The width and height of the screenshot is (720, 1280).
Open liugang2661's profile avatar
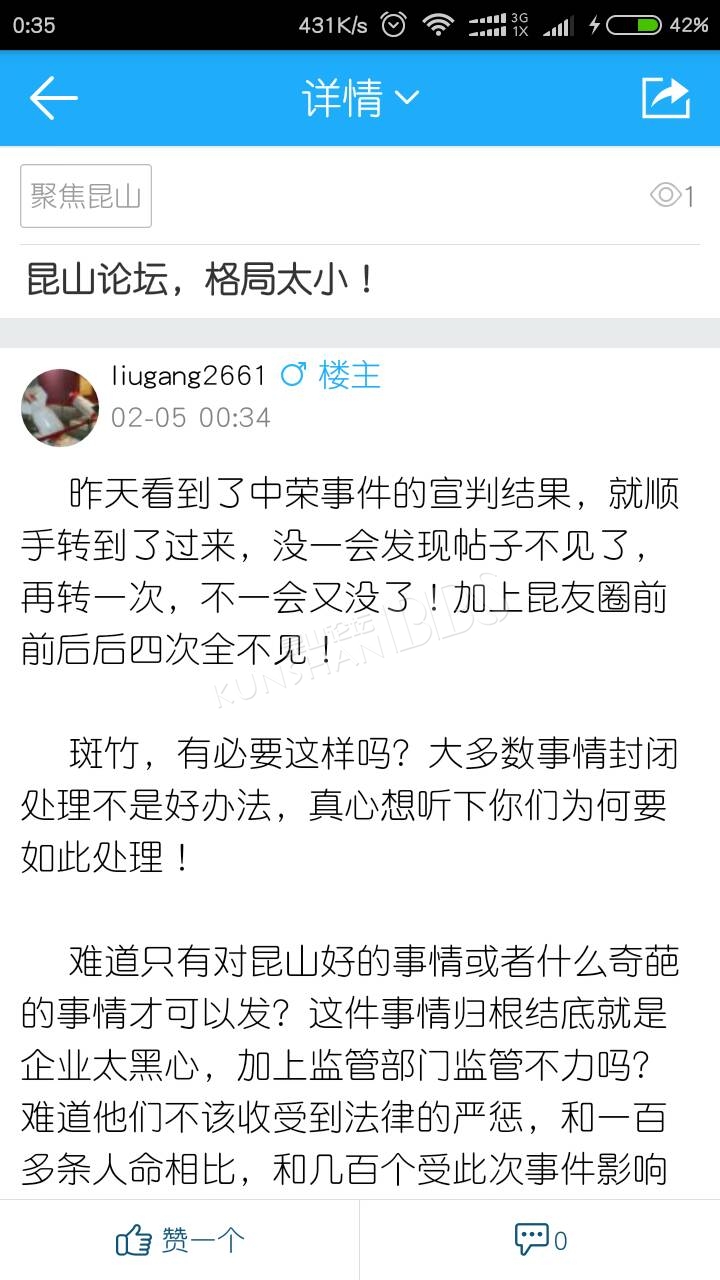(x=60, y=407)
